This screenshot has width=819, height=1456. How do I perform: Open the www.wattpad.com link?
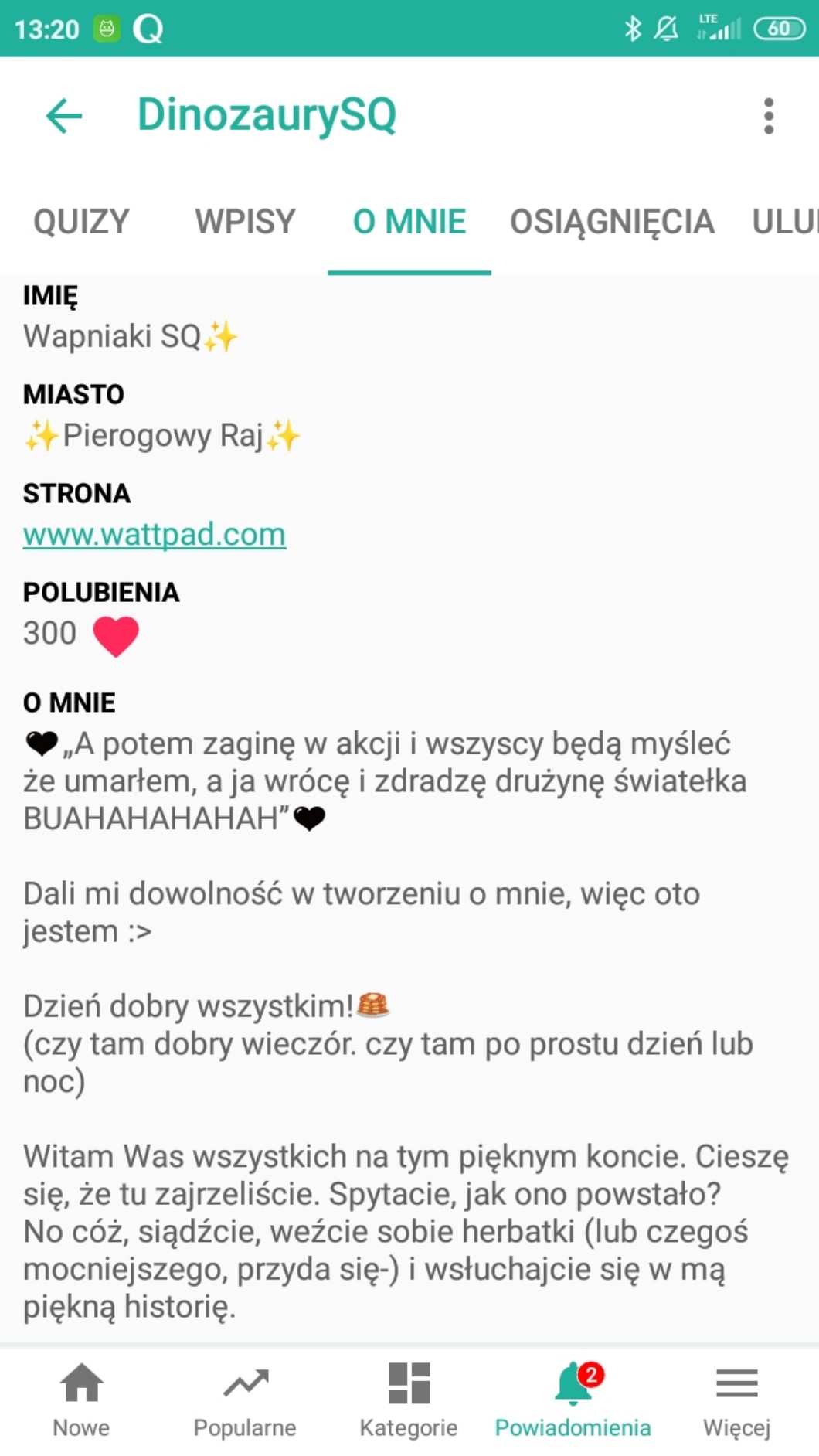click(155, 534)
